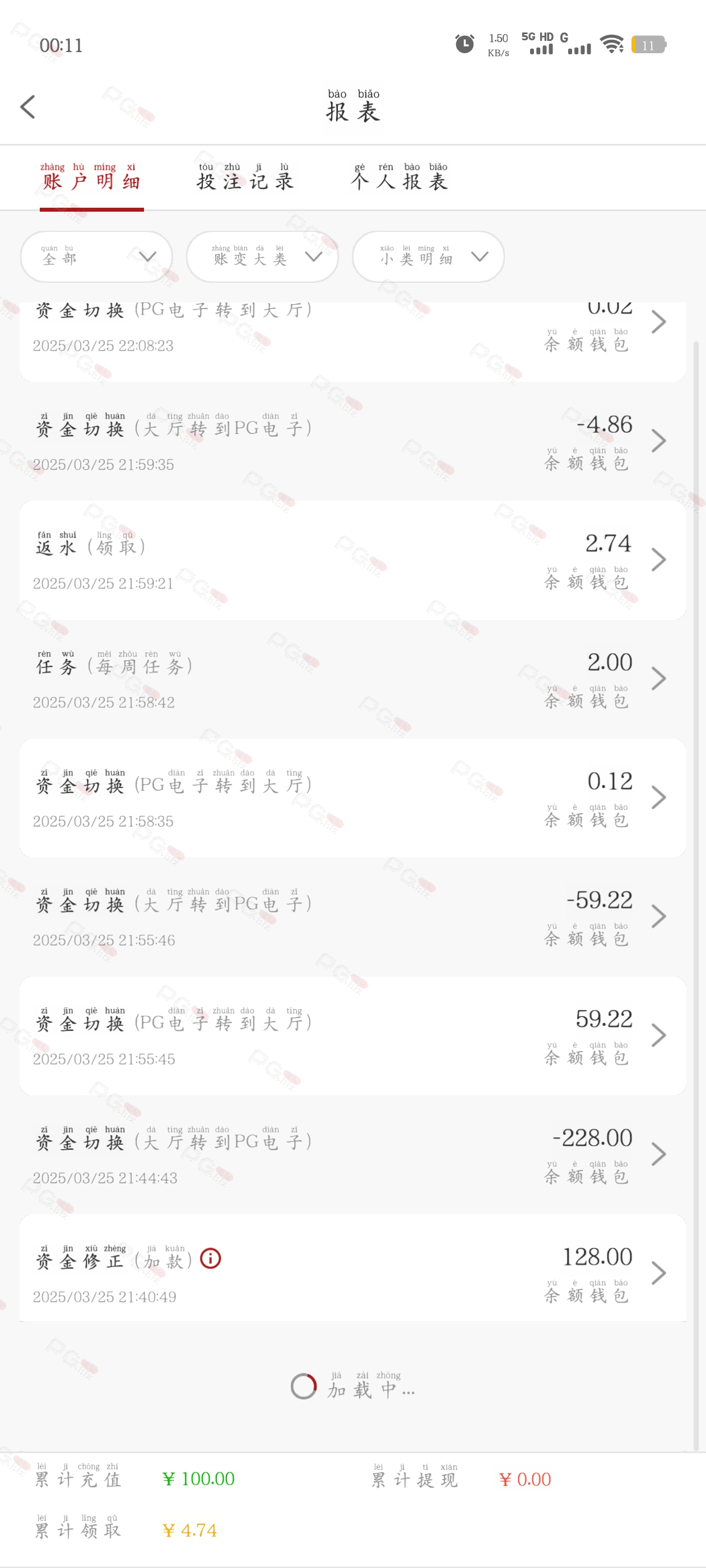Open the -4.86 transfer record at 21:59:35
Screen dimensions: 706x1568
point(352,441)
